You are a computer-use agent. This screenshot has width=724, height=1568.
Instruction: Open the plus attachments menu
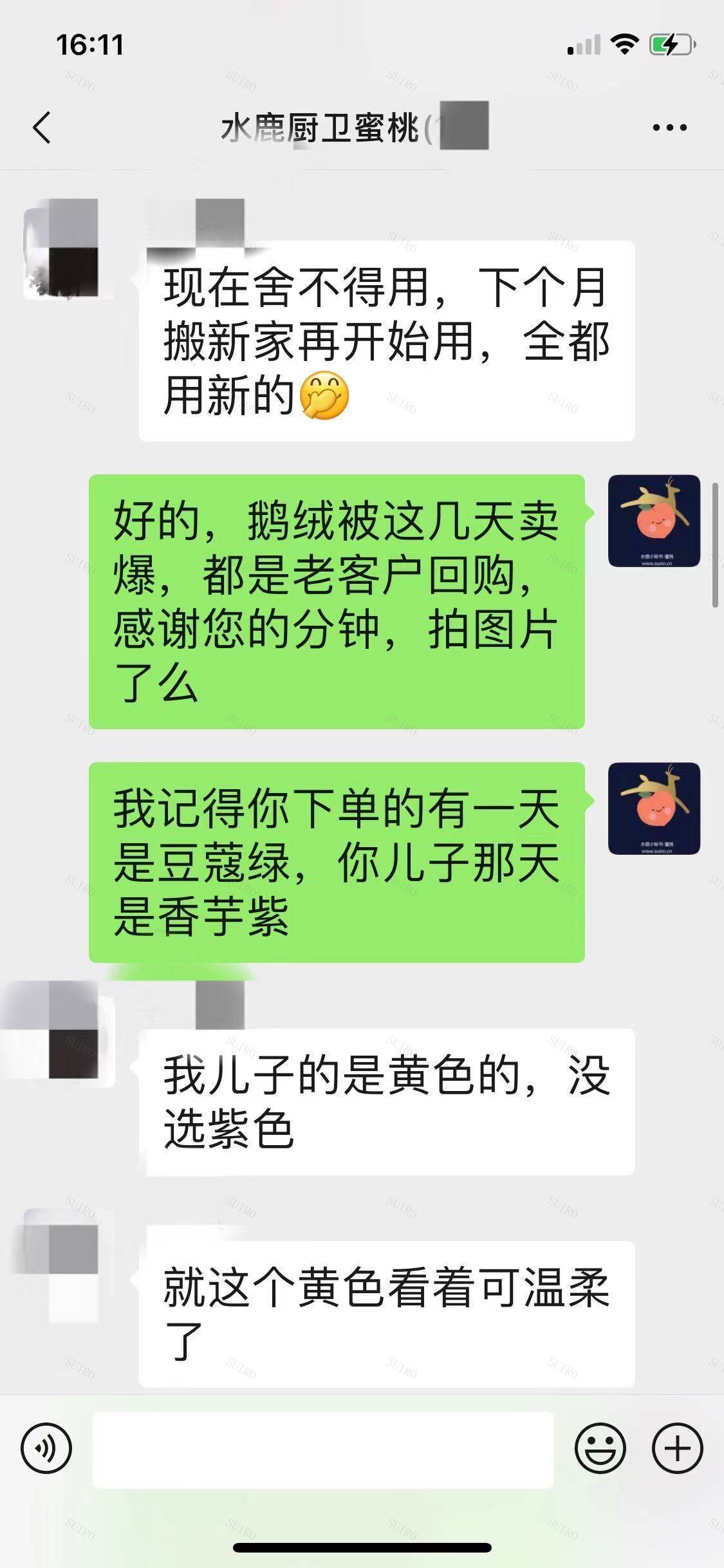click(677, 1449)
